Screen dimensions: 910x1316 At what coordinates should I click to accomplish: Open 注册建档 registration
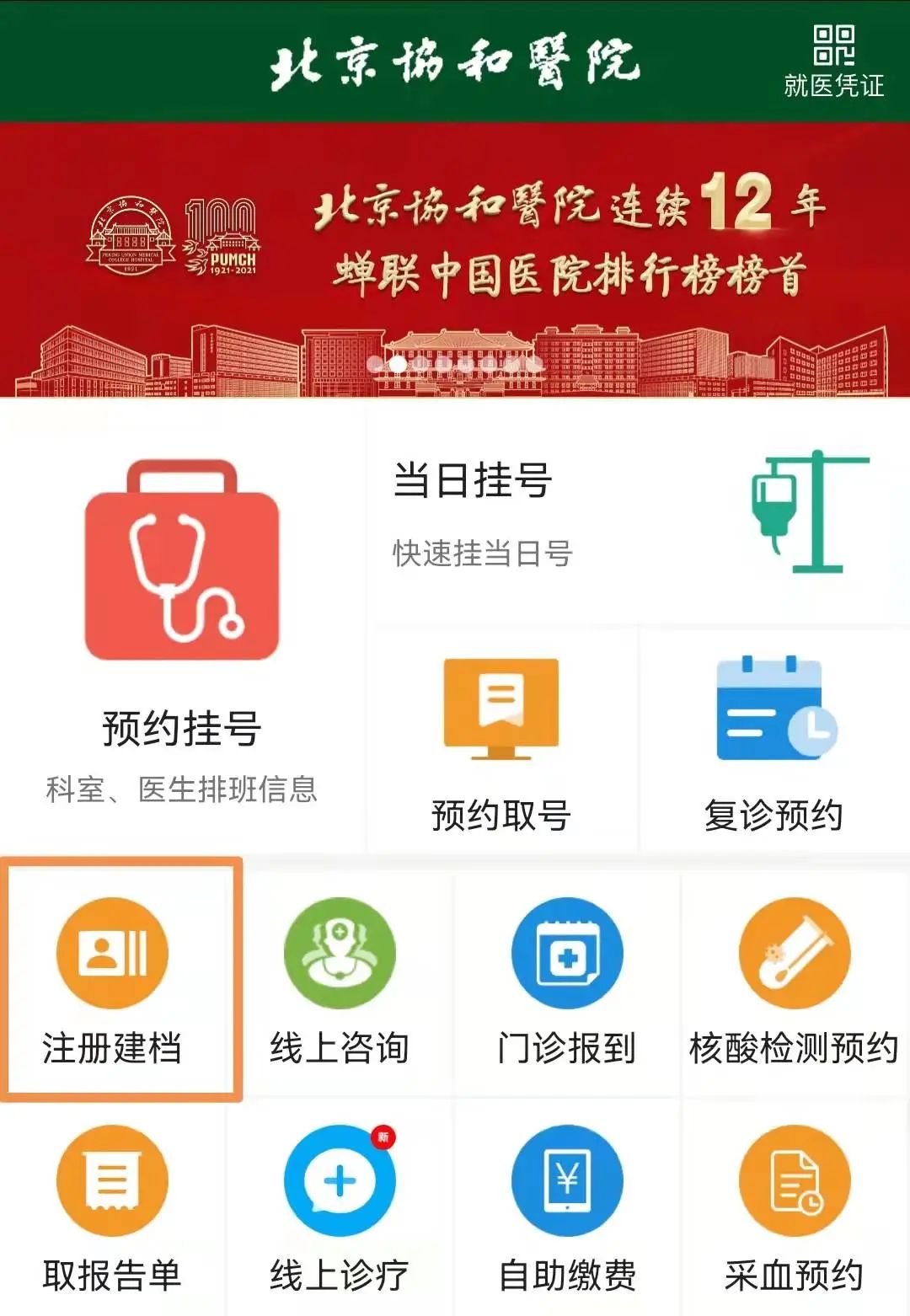click(x=113, y=982)
